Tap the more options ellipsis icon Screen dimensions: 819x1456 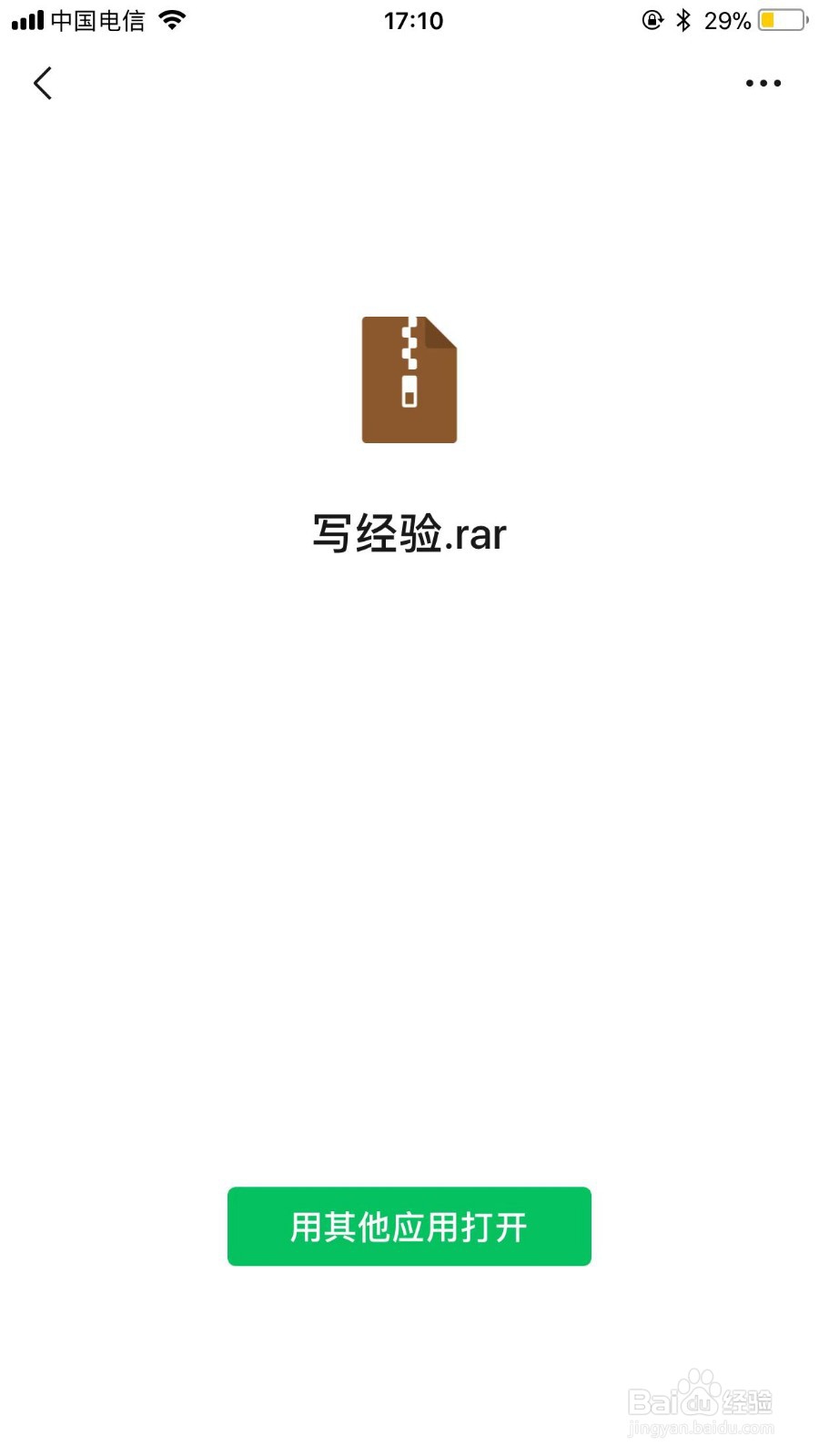(763, 83)
